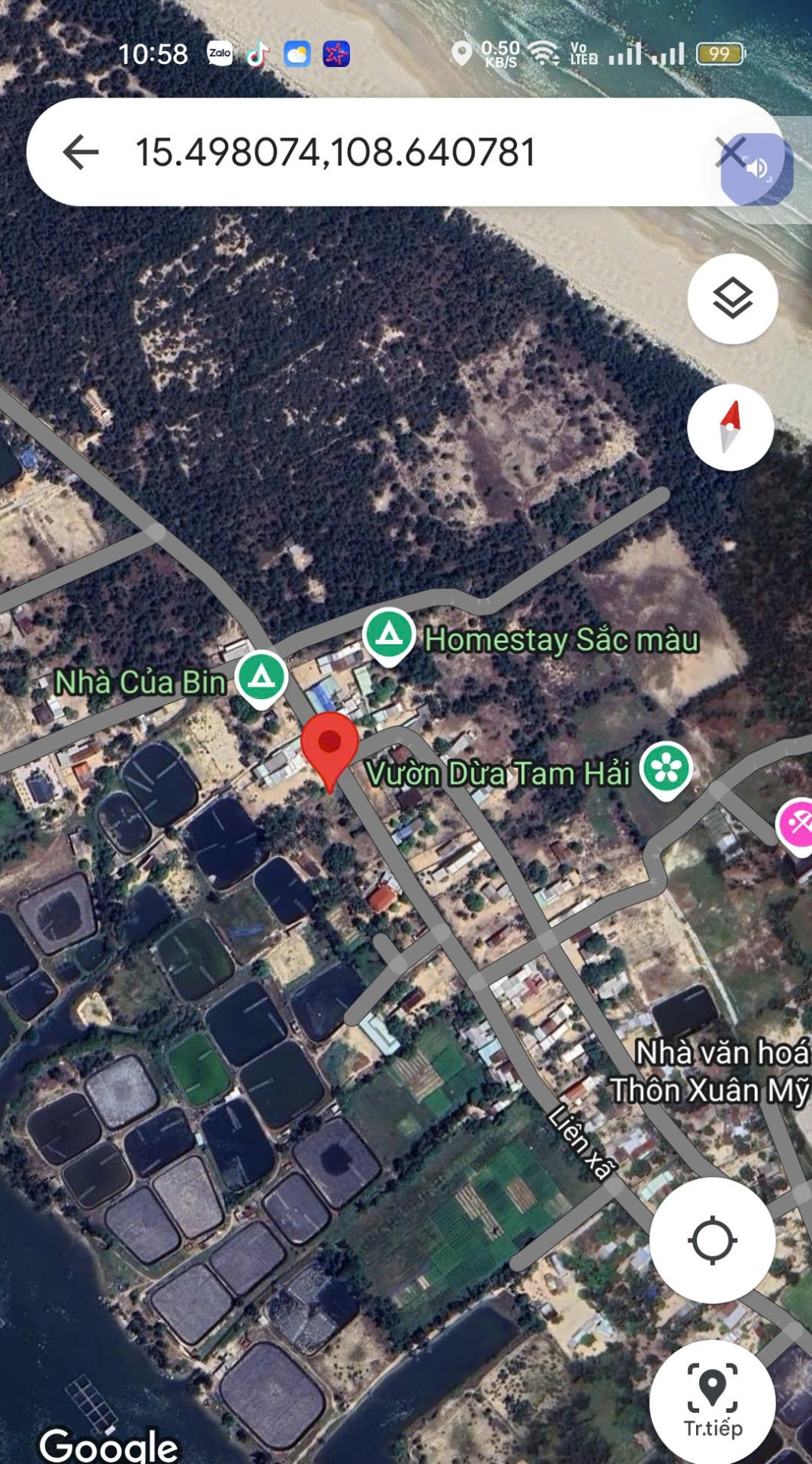Select the Homestay Sắc màu place marker
Image resolution: width=812 pixels, height=1464 pixels.
coord(389,635)
